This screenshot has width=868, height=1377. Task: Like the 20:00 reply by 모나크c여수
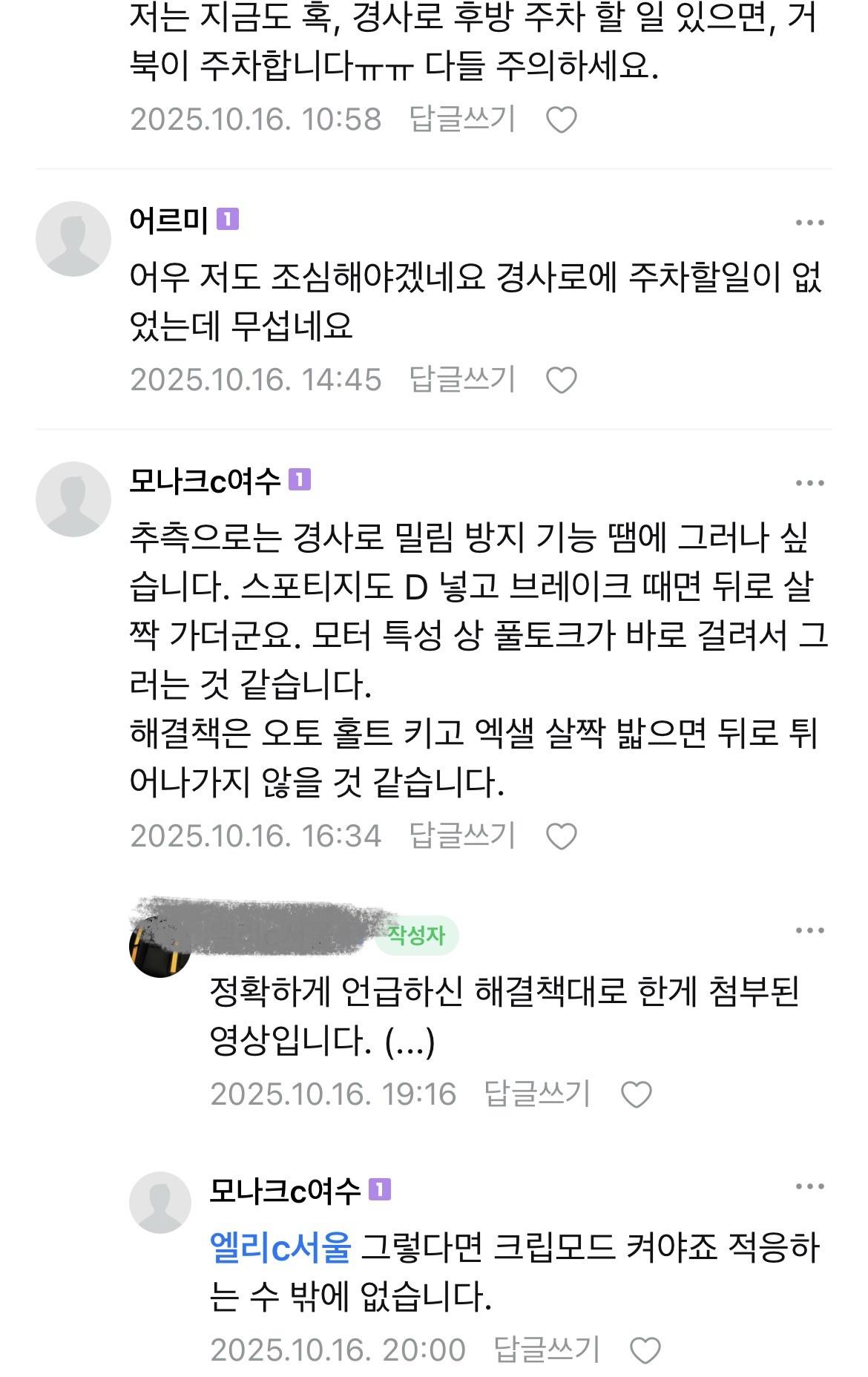click(645, 1350)
